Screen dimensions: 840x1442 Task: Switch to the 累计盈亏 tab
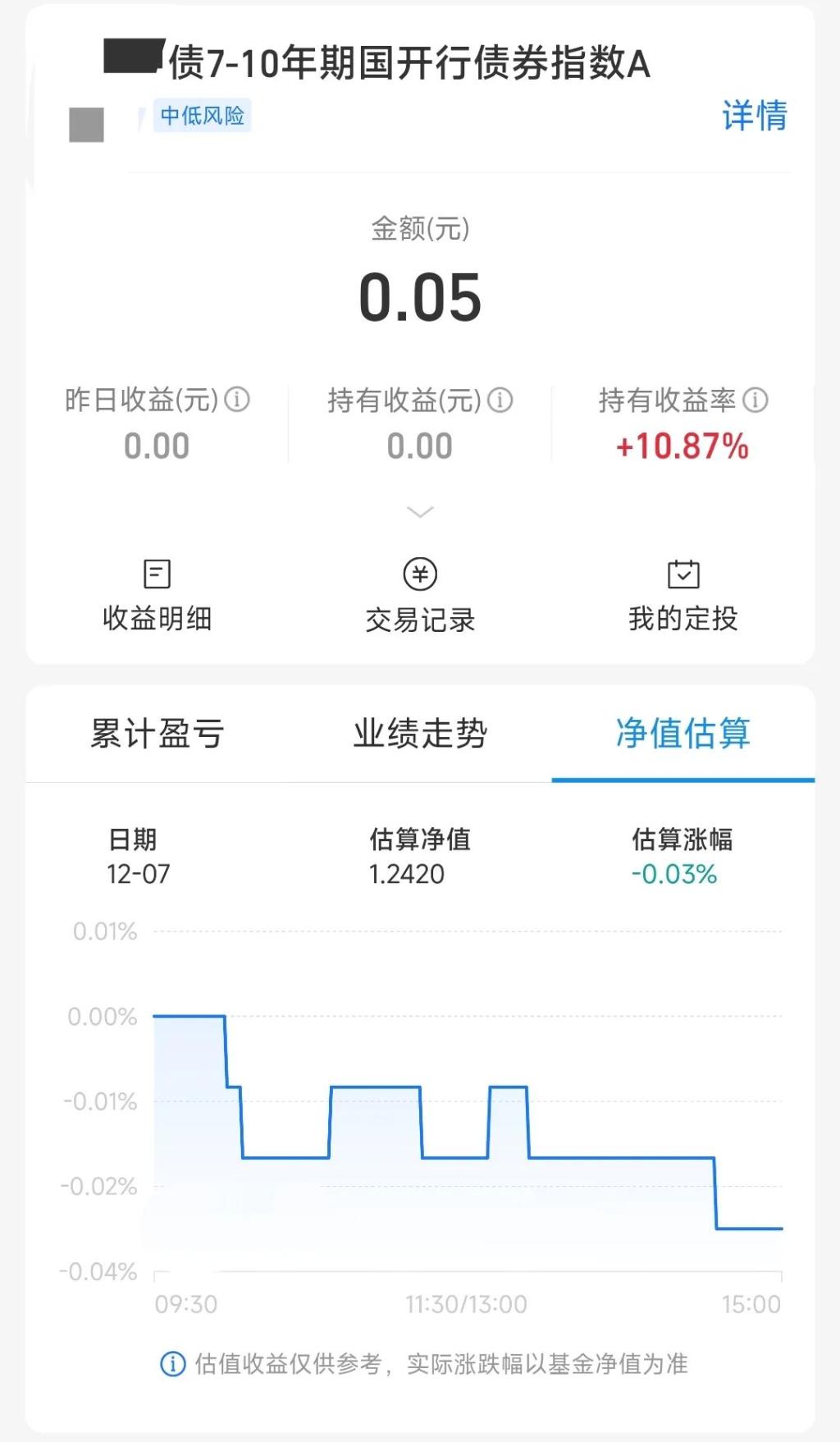[x=157, y=733]
